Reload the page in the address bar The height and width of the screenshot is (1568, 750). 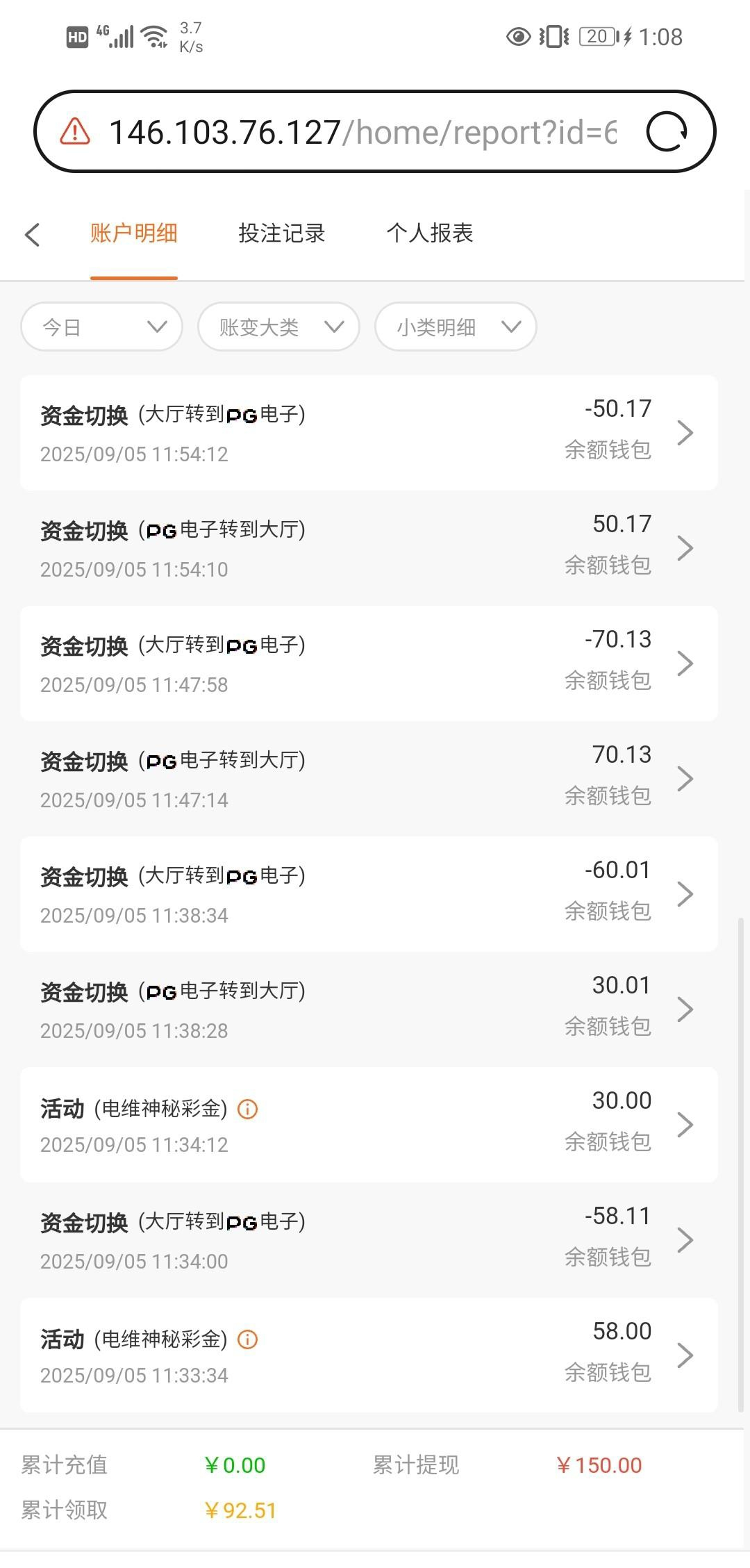click(666, 132)
